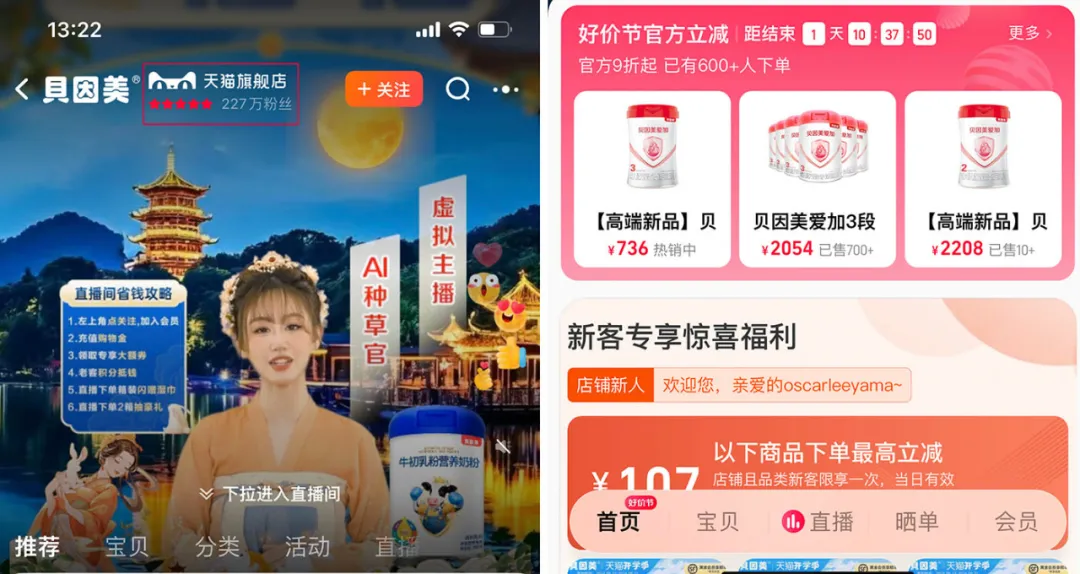Switch to the 推荐 tab
Image resolution: width=1080 pixels, height=574 pixels.
[x=37, y=546]
